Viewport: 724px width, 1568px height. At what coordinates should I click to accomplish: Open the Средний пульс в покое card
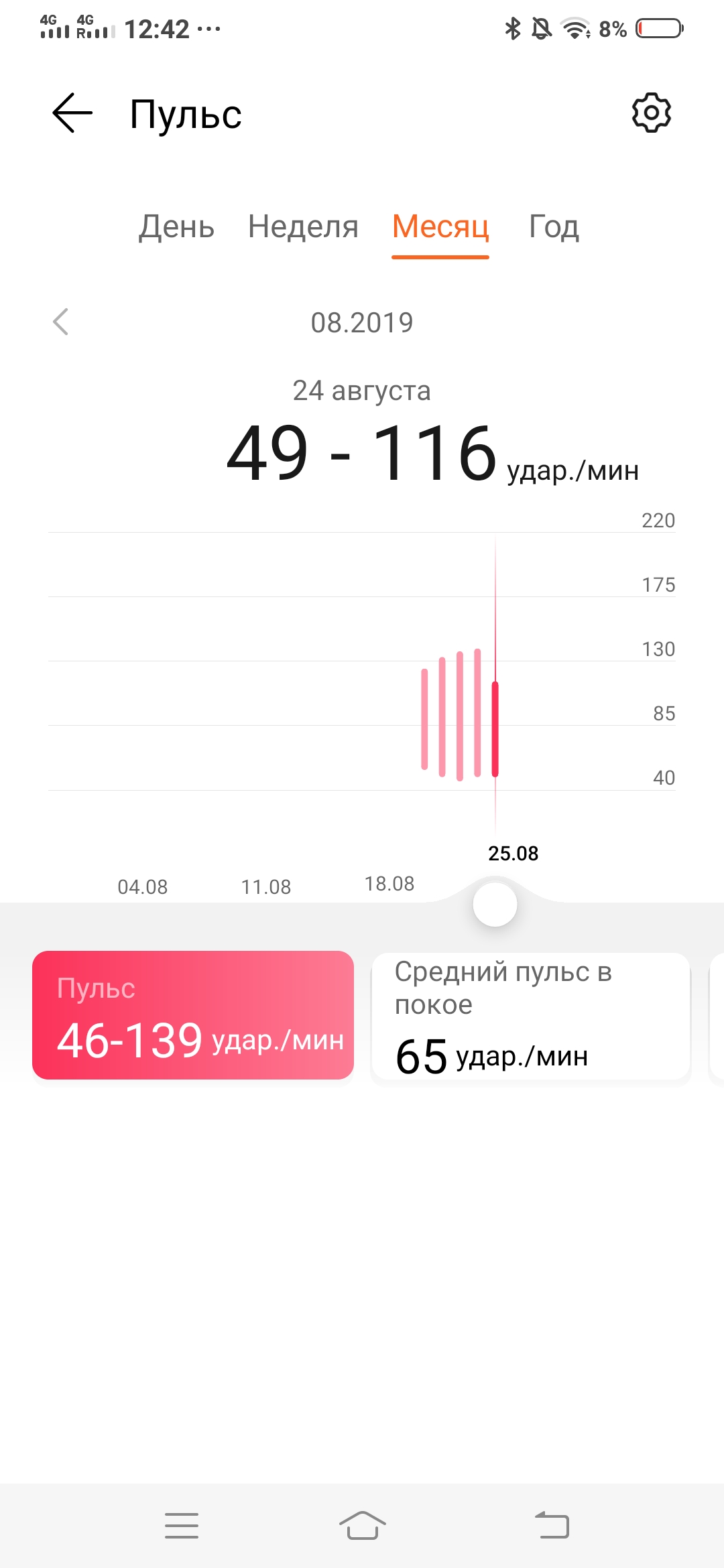tap(530, 1015)
